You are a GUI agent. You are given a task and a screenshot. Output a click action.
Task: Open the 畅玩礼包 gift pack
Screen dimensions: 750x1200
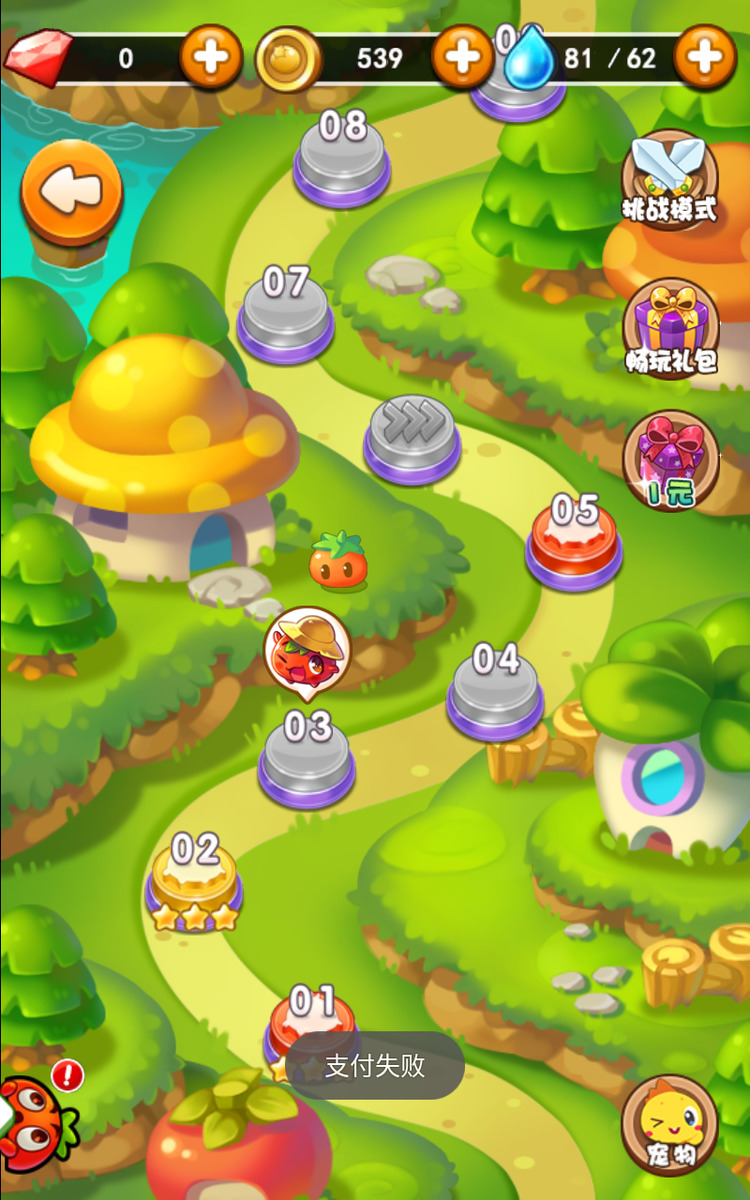670,328
